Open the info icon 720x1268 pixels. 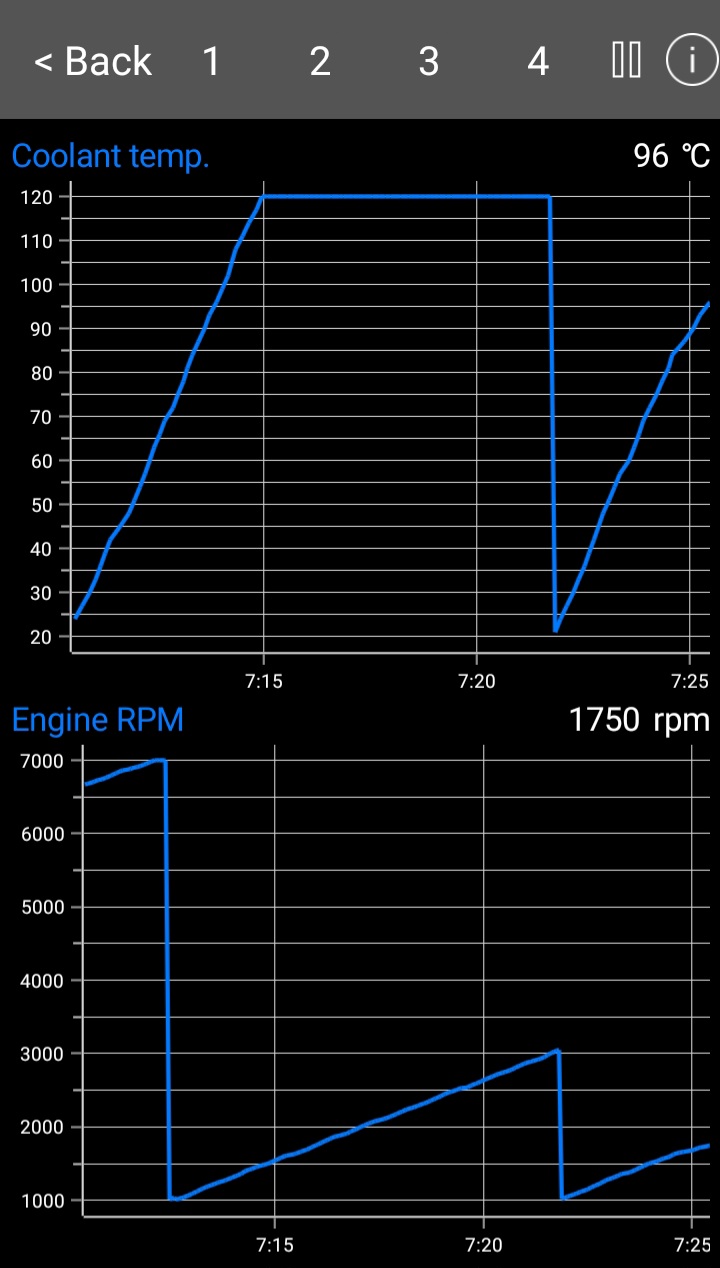(x=691, y=61)
